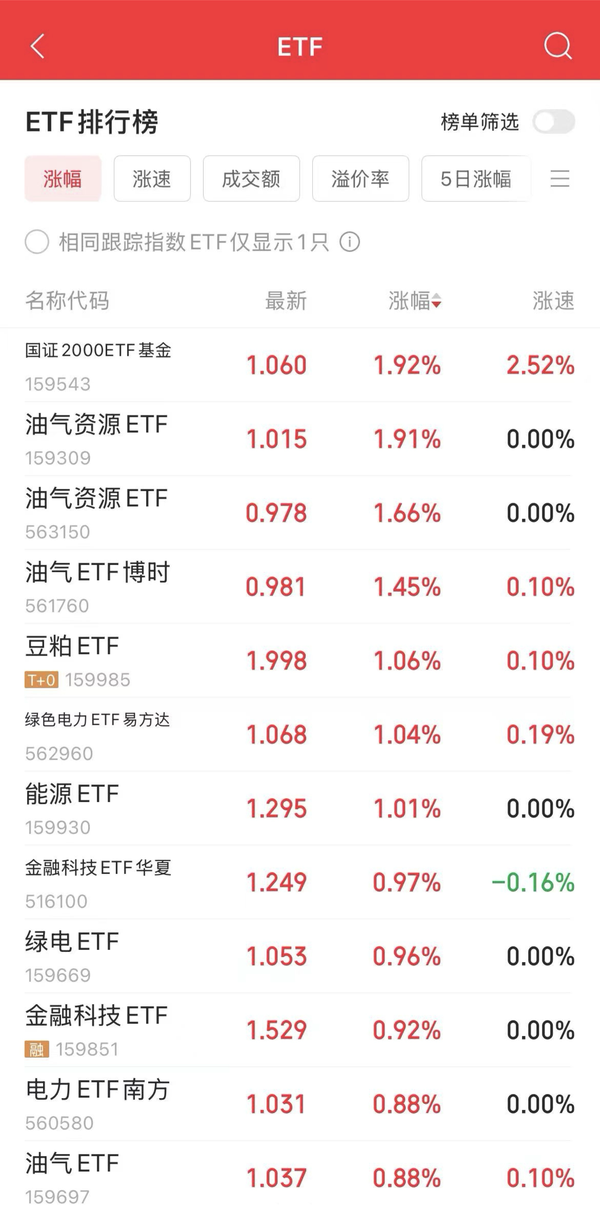Open the more-categories list icon
This screenshot has height=1209, width=600.
click(560, 179)
